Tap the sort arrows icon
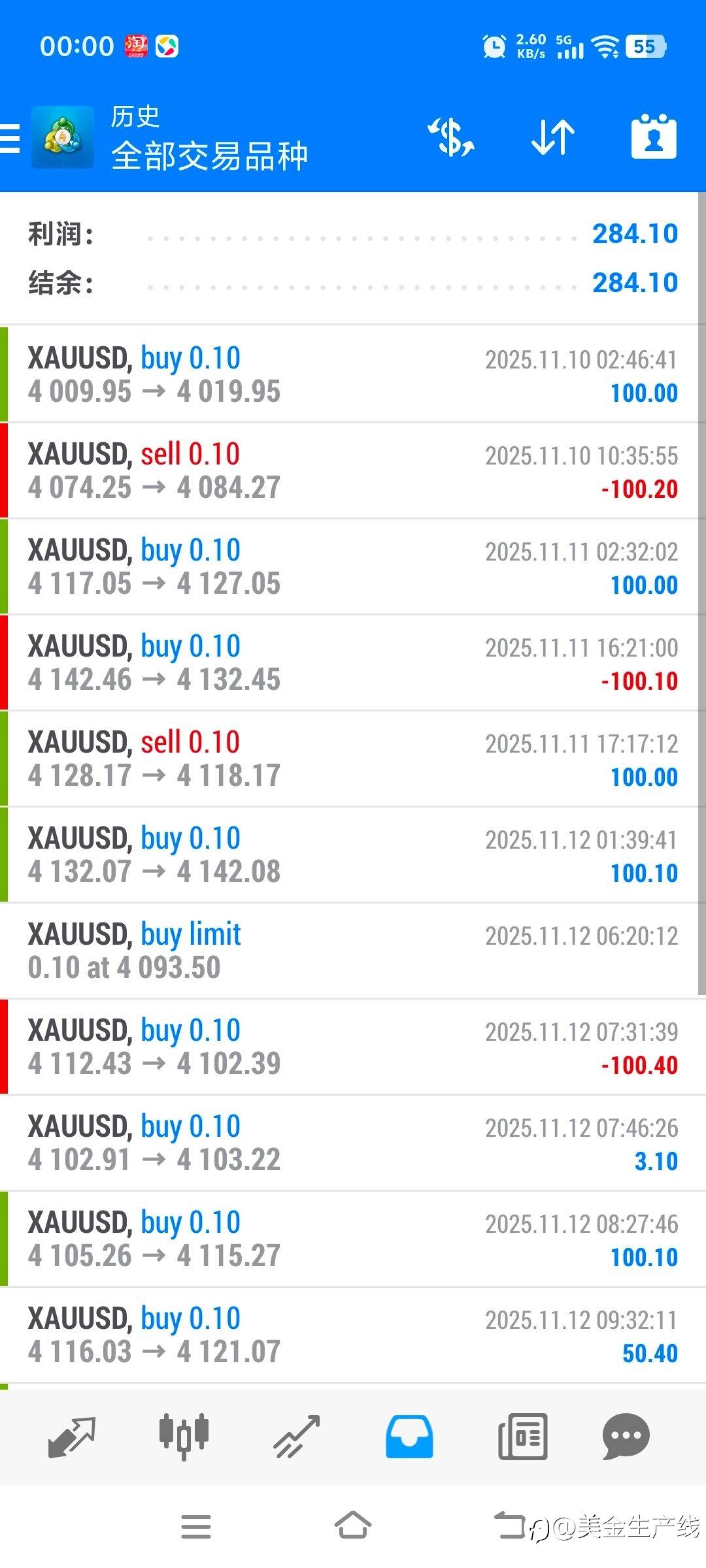The image size is (706, 1568). [553, 138]
